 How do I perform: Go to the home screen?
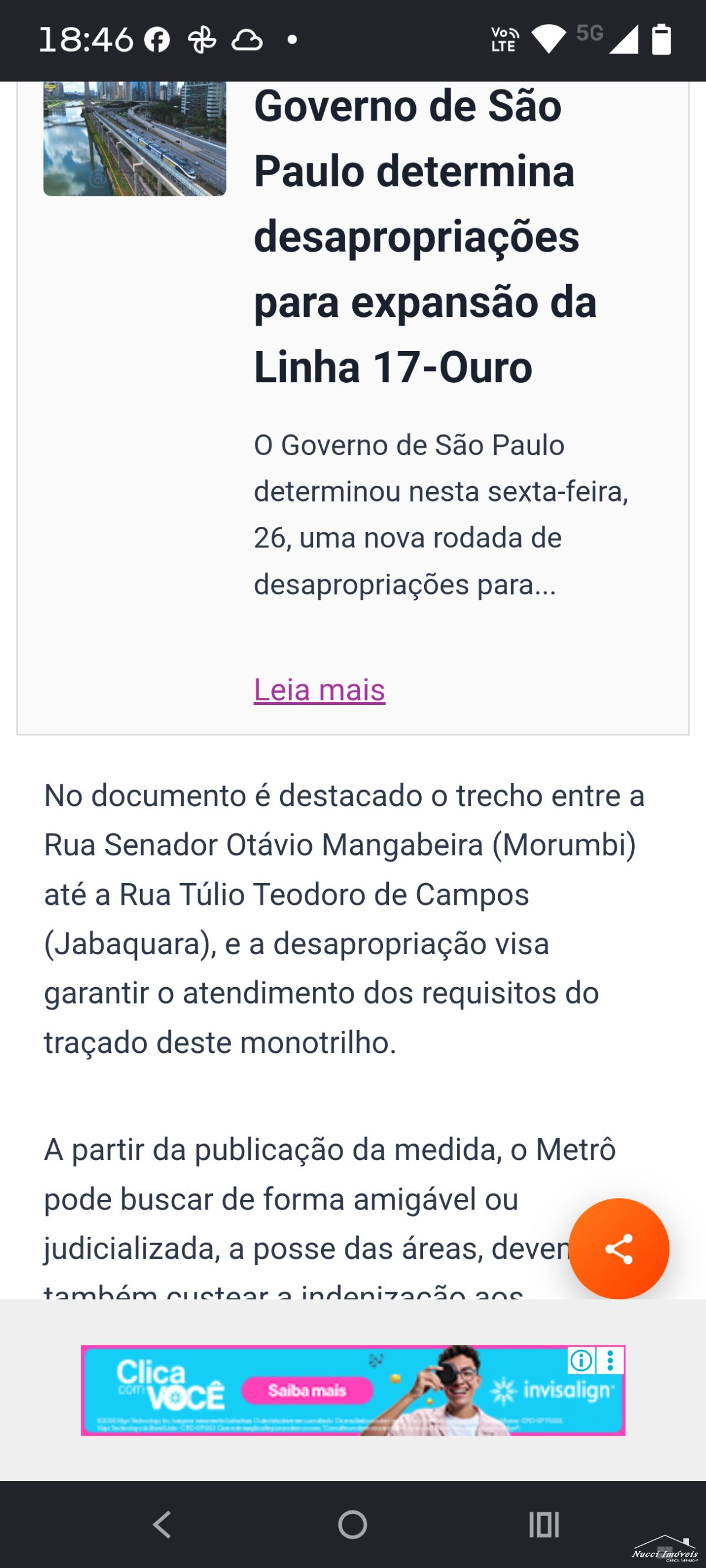tap(352, 1524)
